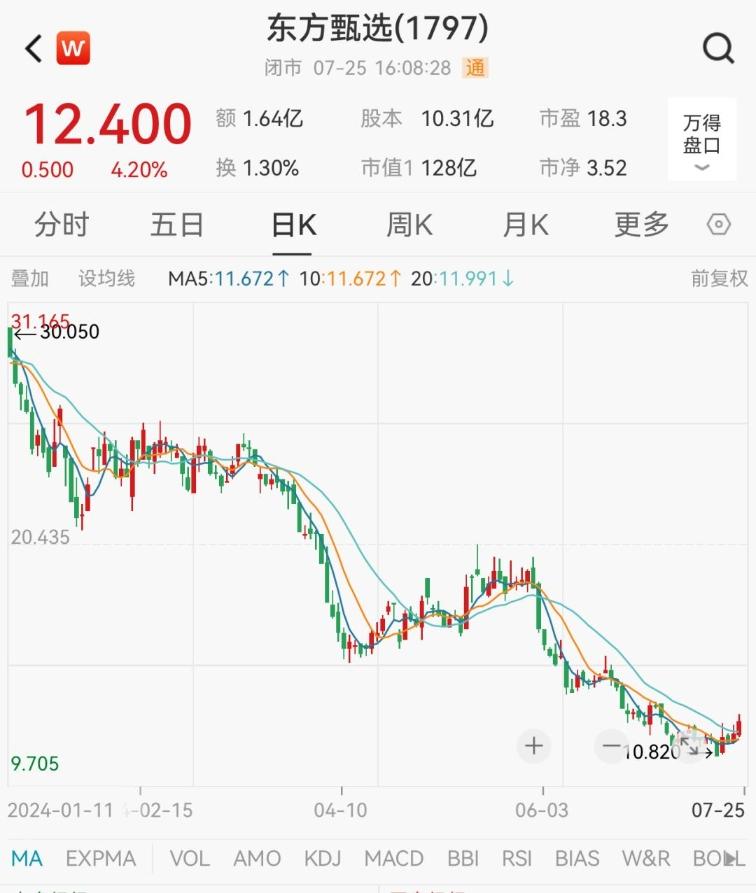This screenshot has width=756, height=893.
Task: Select the EXPMA indicator
Action: 100,858
